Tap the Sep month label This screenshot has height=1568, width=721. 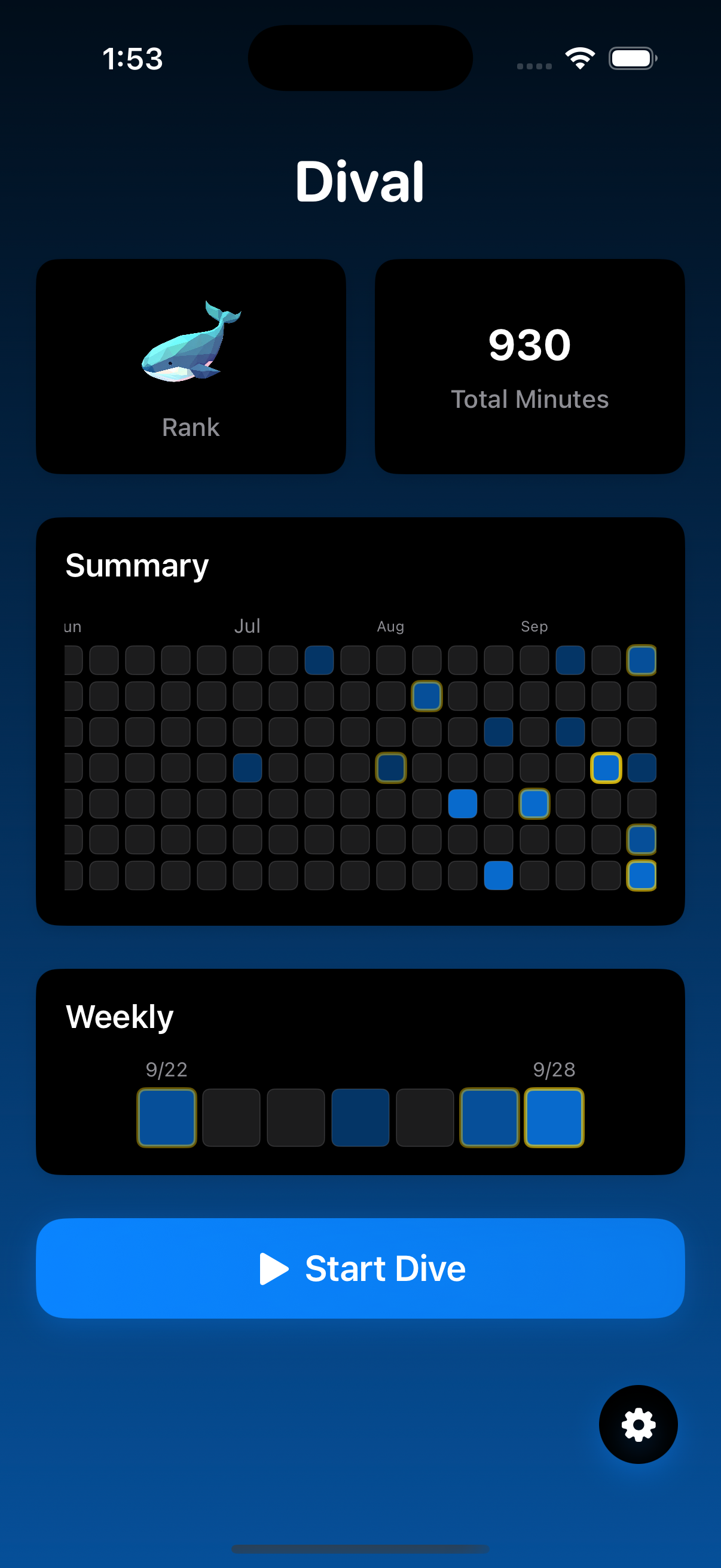coord(534,626)
